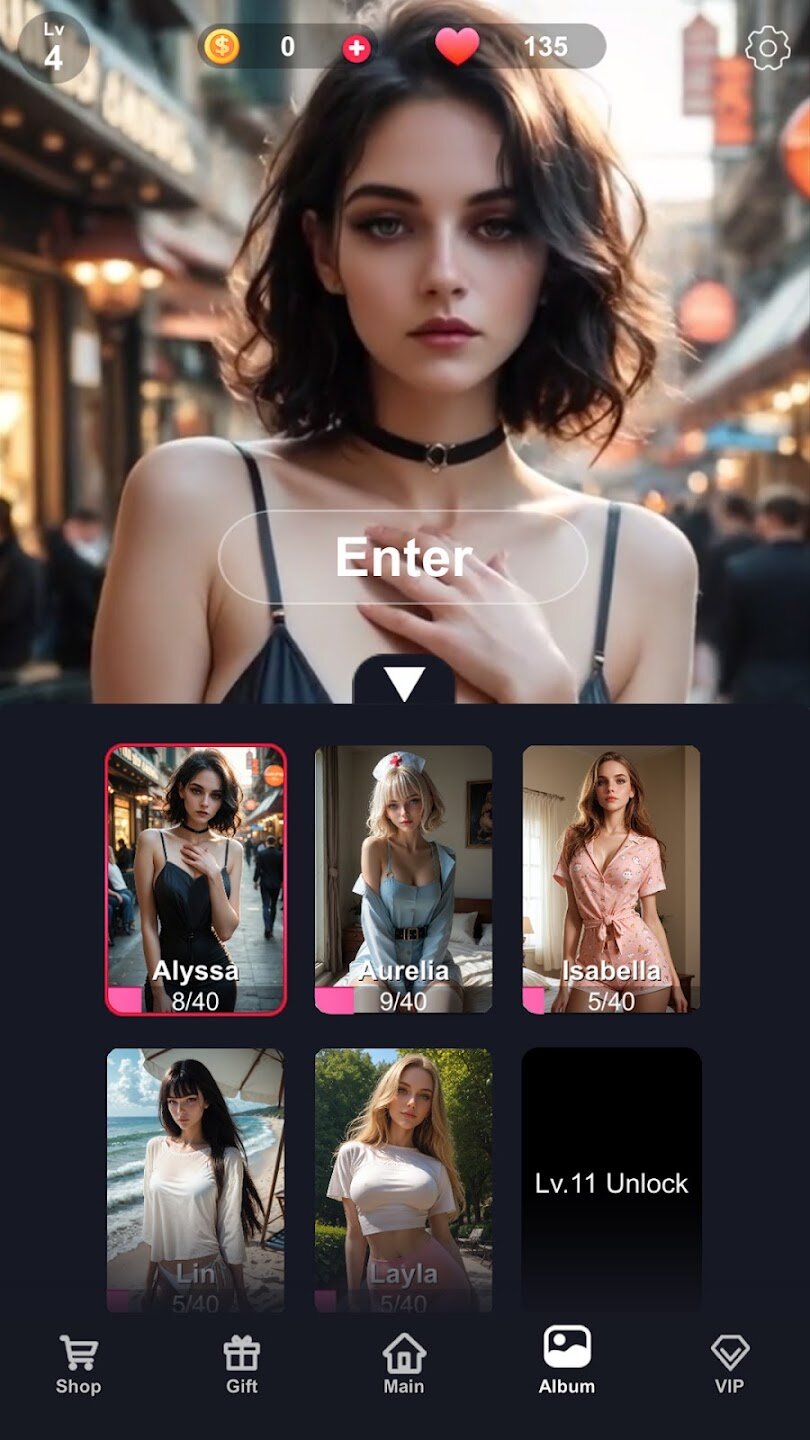Collapse the album panel with the down arrow

[404, 683]
